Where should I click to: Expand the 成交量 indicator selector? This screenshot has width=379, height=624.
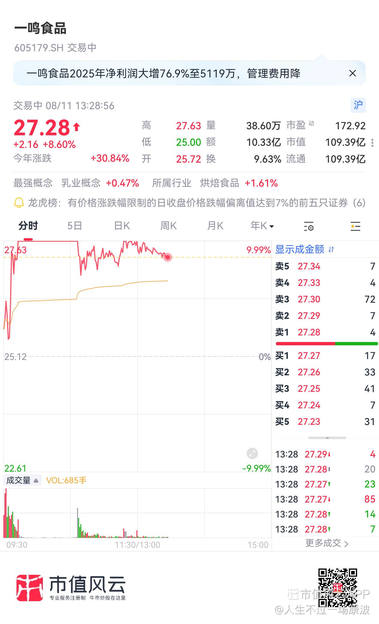tap(22, 480)
